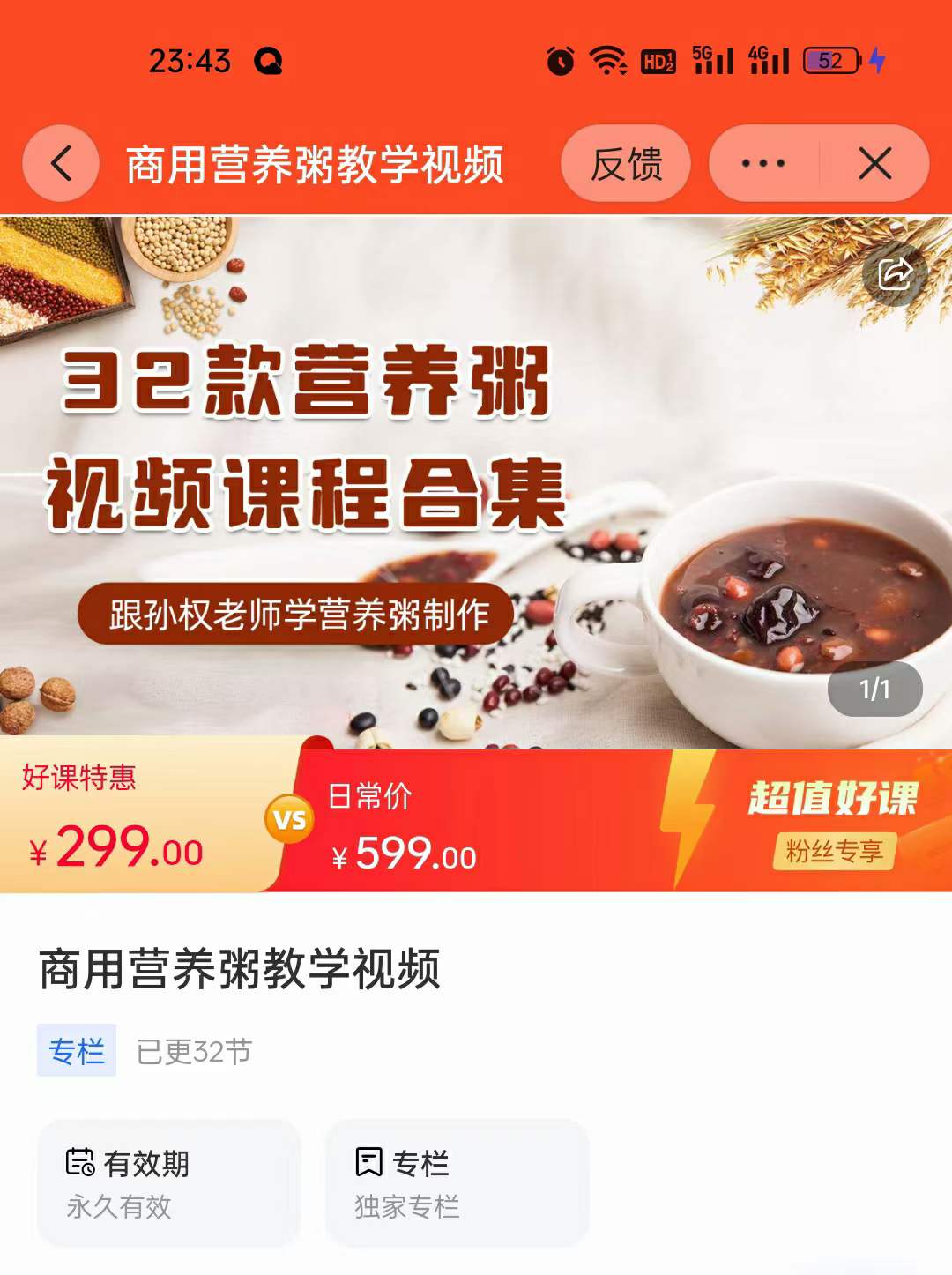The image size is (952, 1275).
Task: Toggle the HD high-definition status indicator
Action: click(658, 61)
